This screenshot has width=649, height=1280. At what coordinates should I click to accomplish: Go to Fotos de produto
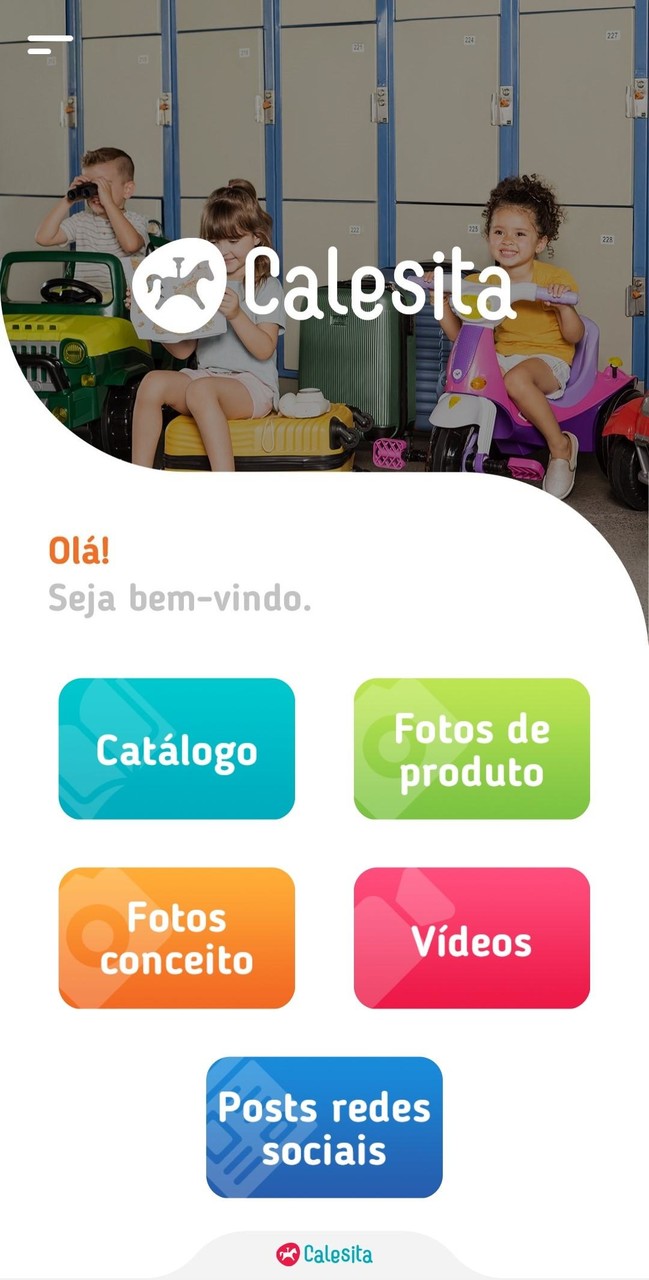pyautogui.click(x=472, y=749)
